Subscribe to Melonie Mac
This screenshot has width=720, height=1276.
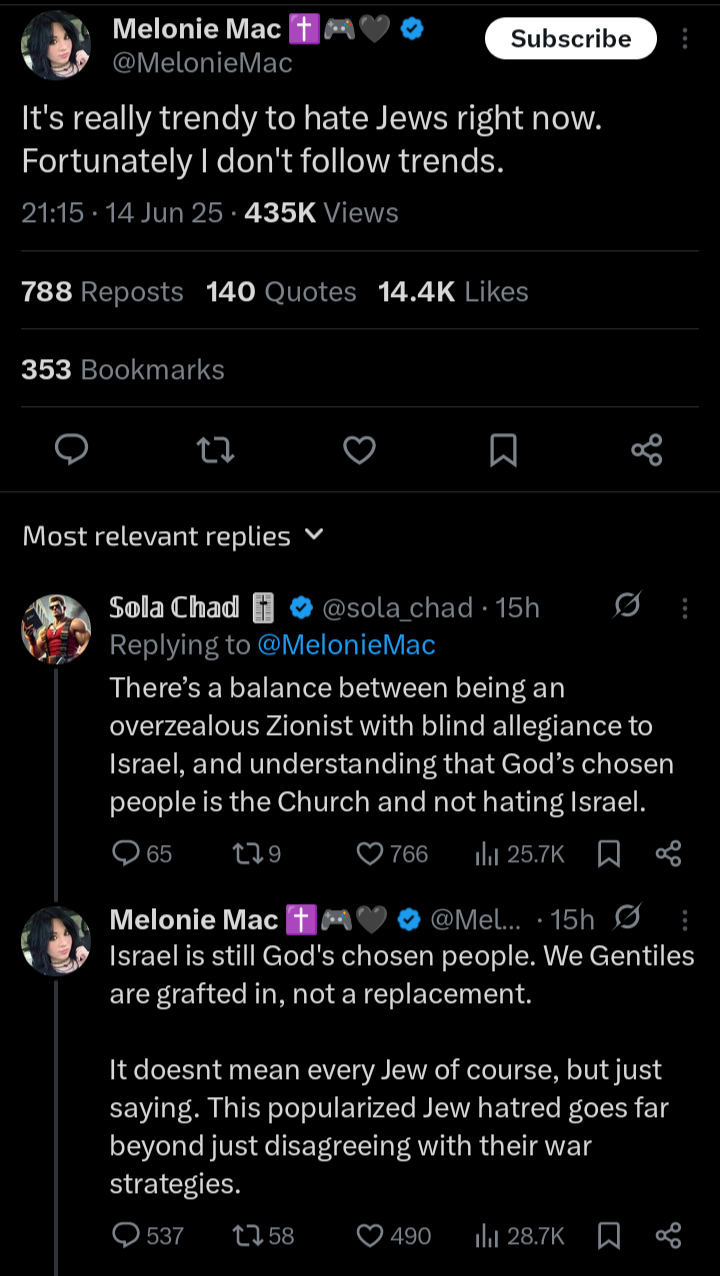coord(570,39)
